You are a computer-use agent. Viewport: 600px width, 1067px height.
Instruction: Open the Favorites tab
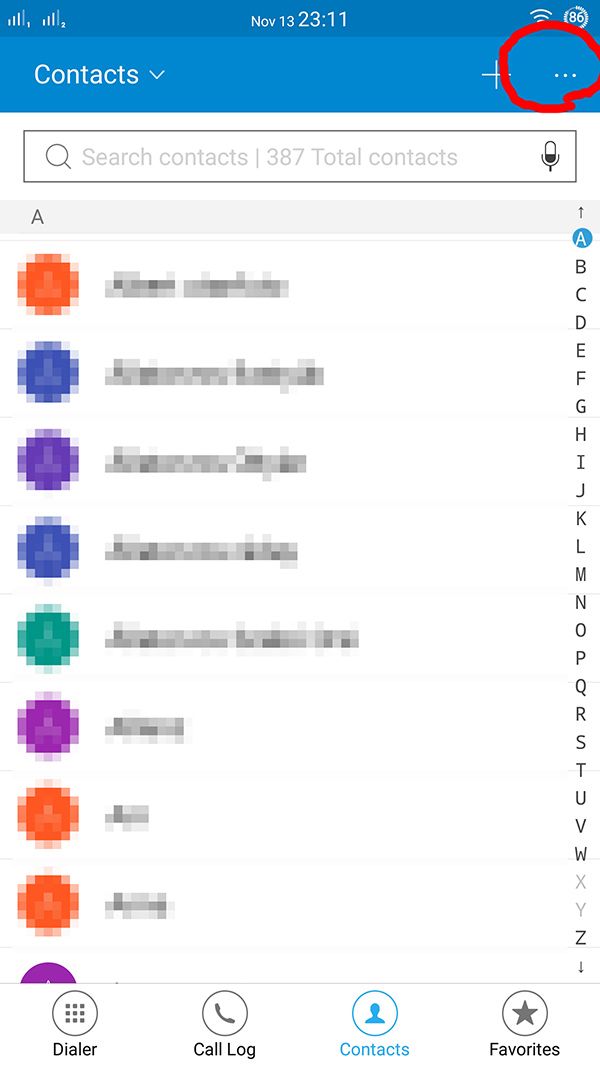point(524,1025)
